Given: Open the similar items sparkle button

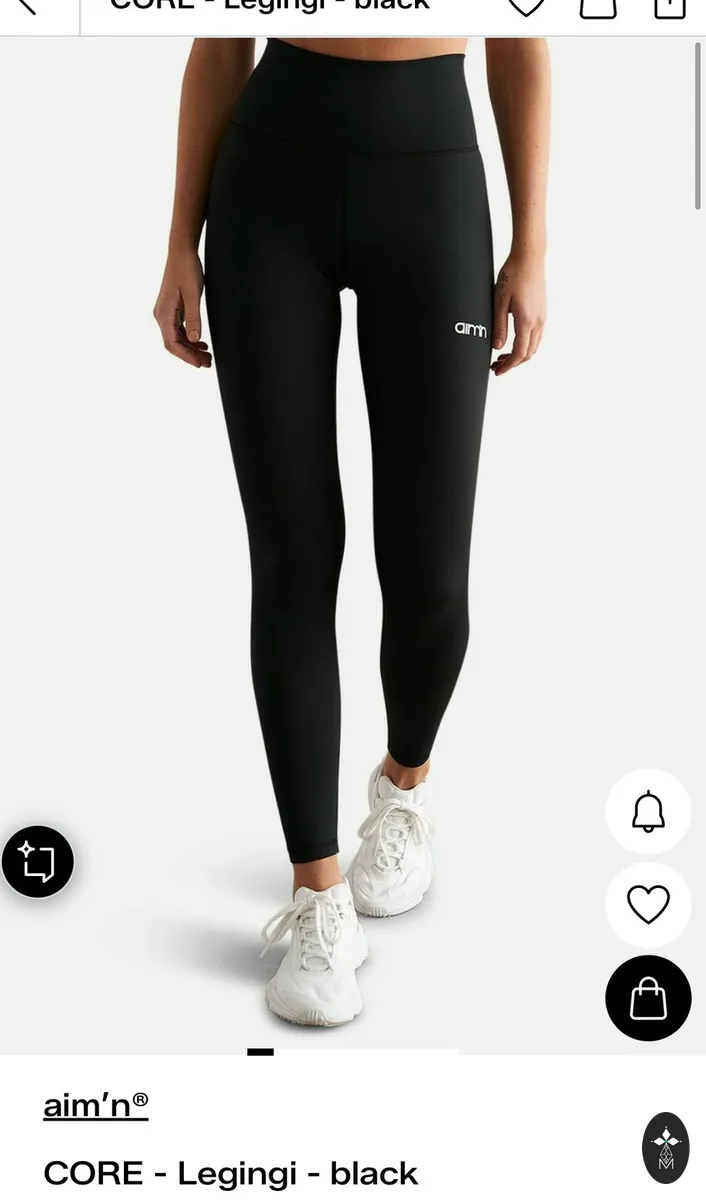Looking at the screenshot, I should point(38,861).
